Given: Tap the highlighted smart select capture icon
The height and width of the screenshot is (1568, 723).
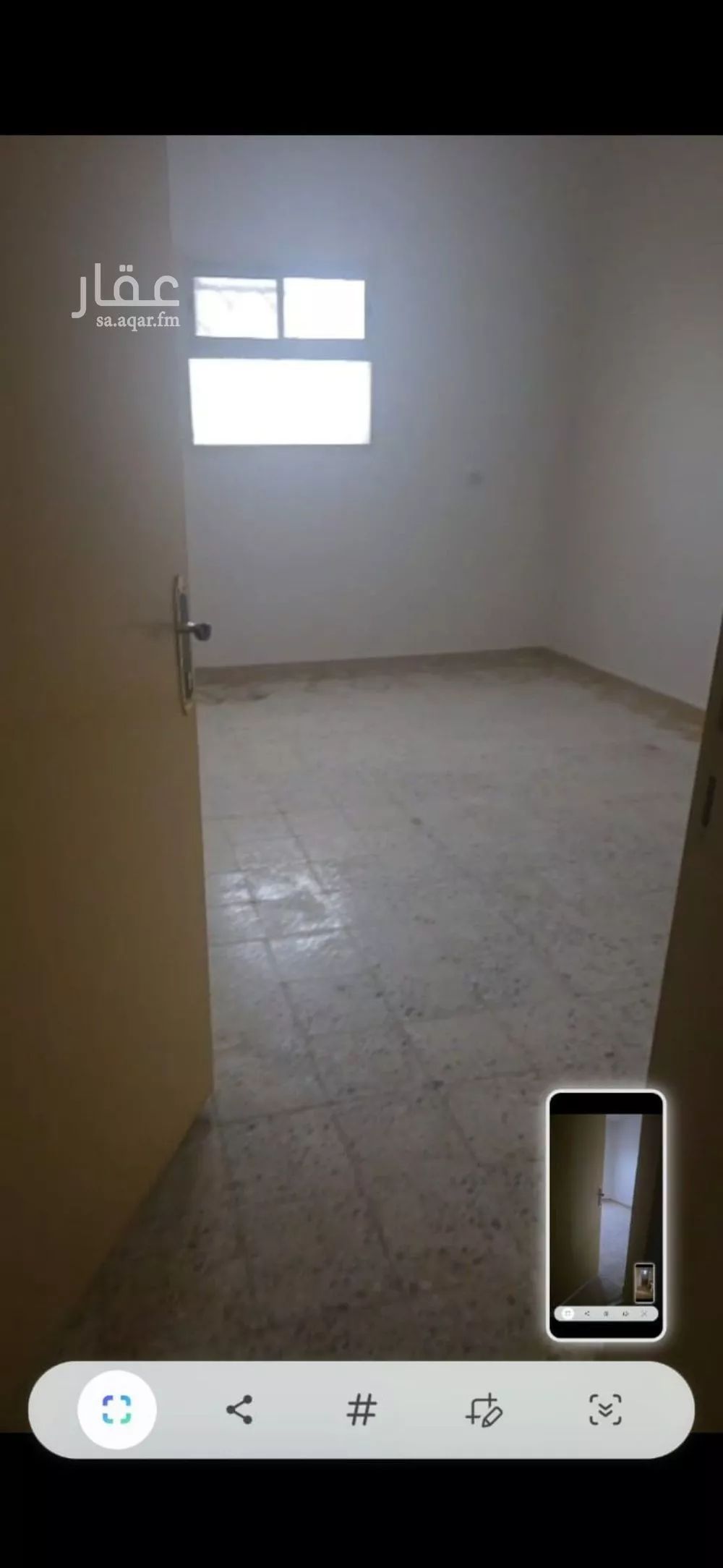Looking at the screenshot, I should [116, 1410].
